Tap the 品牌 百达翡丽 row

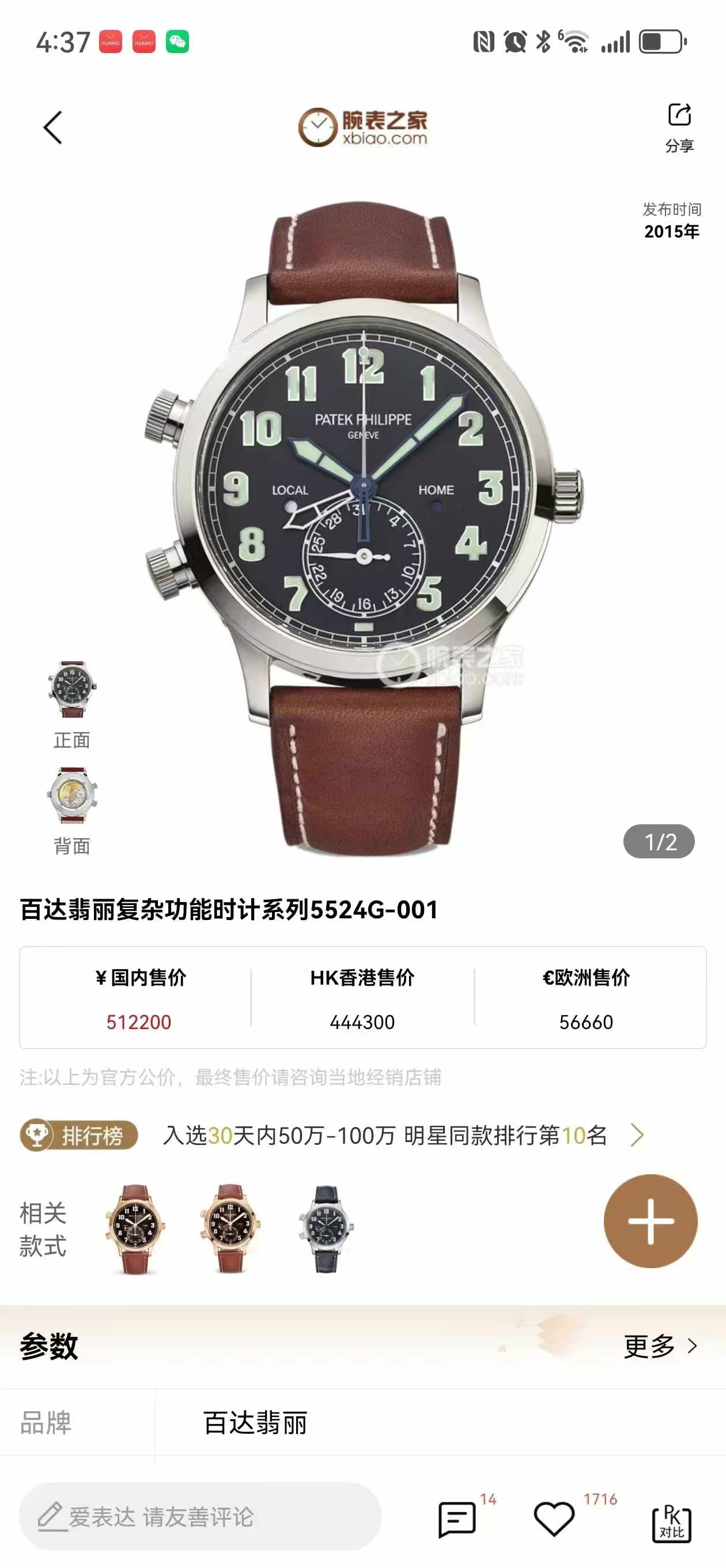(362, 1423)
